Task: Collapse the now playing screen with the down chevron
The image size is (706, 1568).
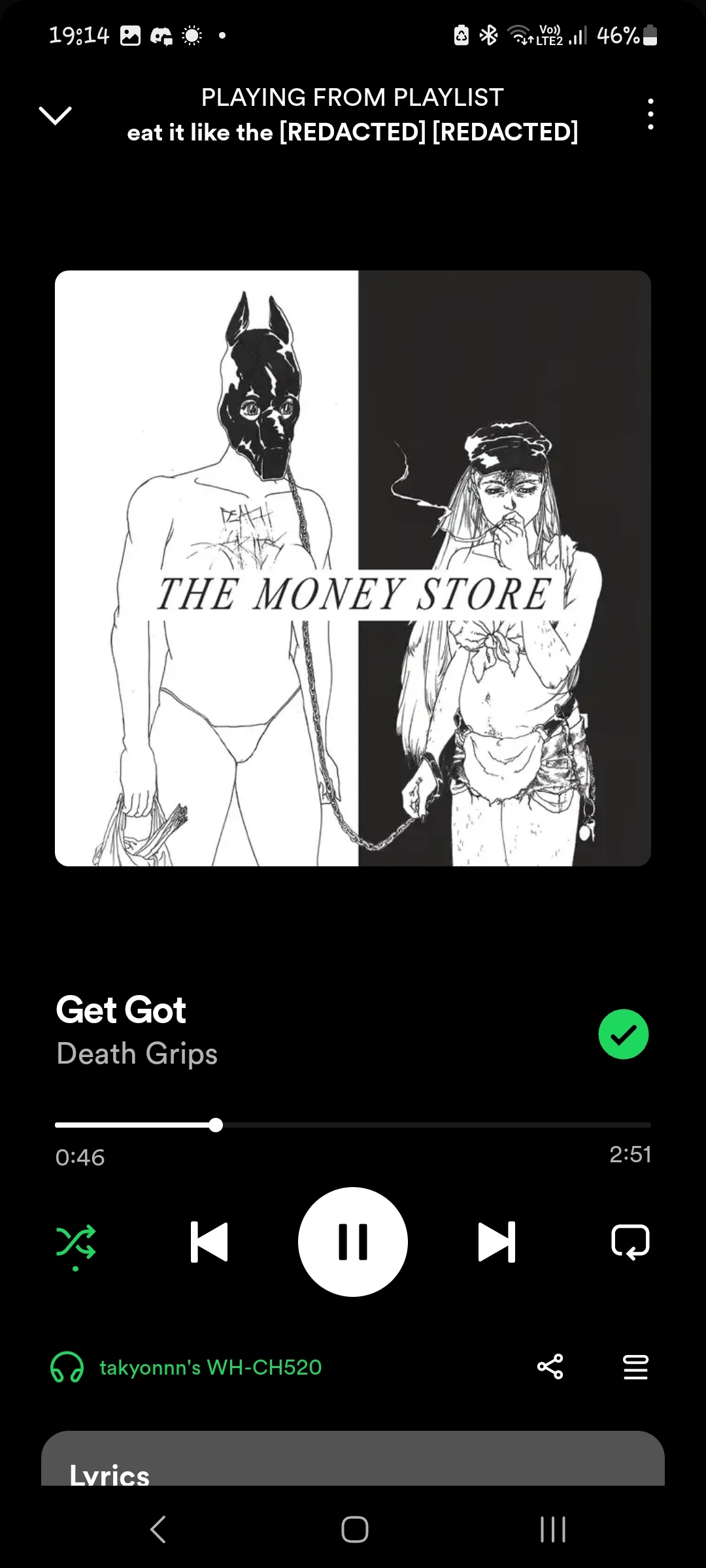Action: (56, 115)
